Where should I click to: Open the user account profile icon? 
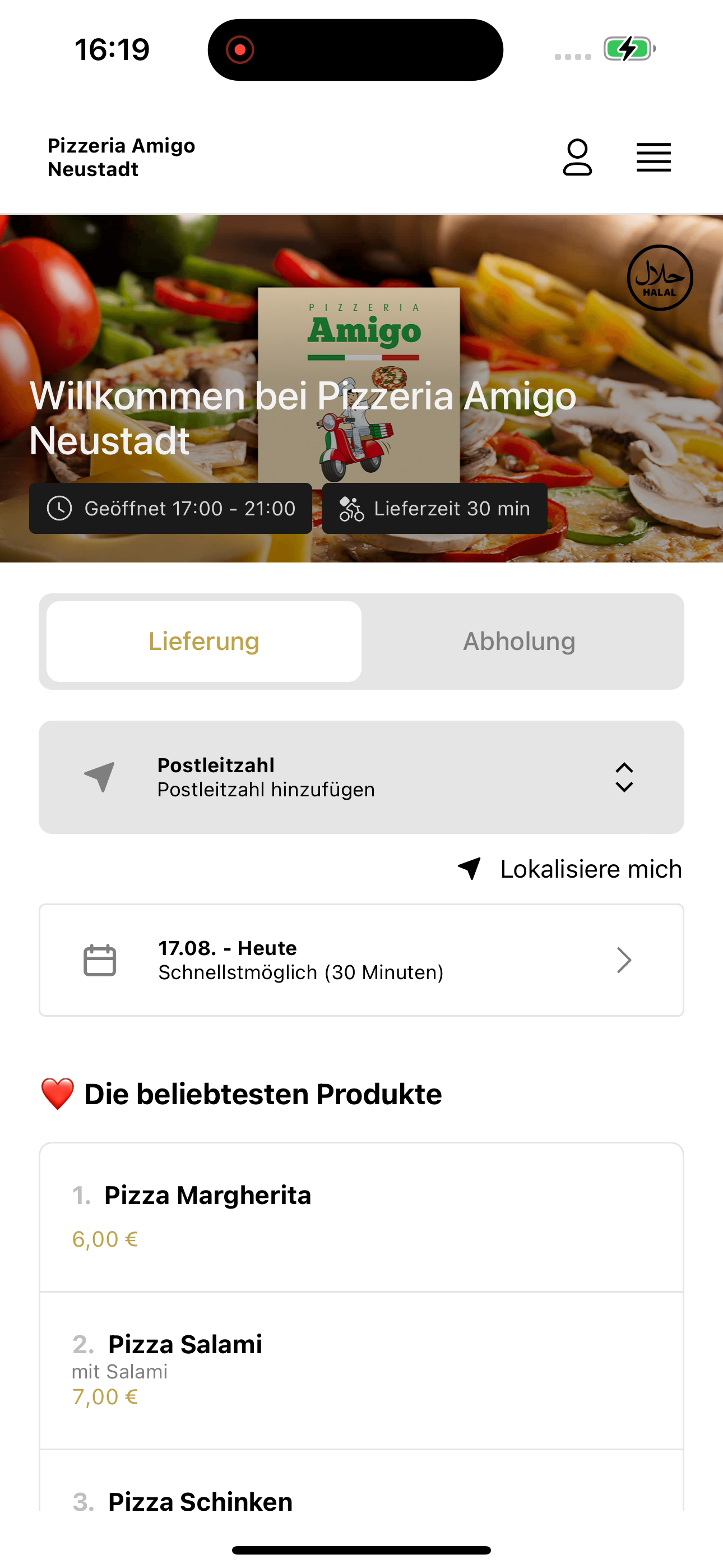[x=577, y=157]
